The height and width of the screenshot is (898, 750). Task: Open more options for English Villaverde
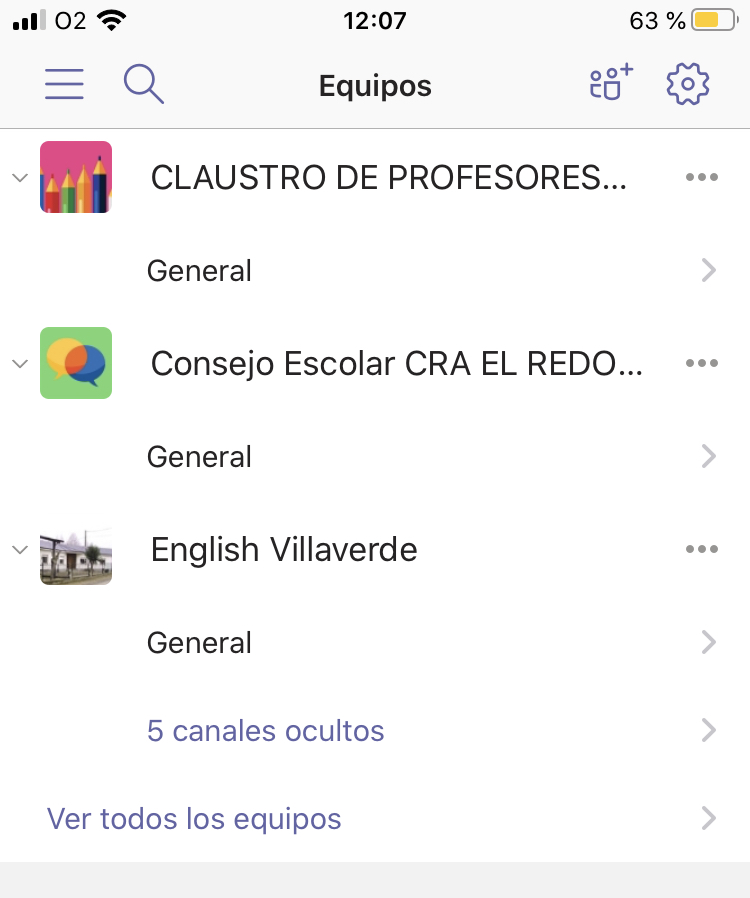coord(702,548)
